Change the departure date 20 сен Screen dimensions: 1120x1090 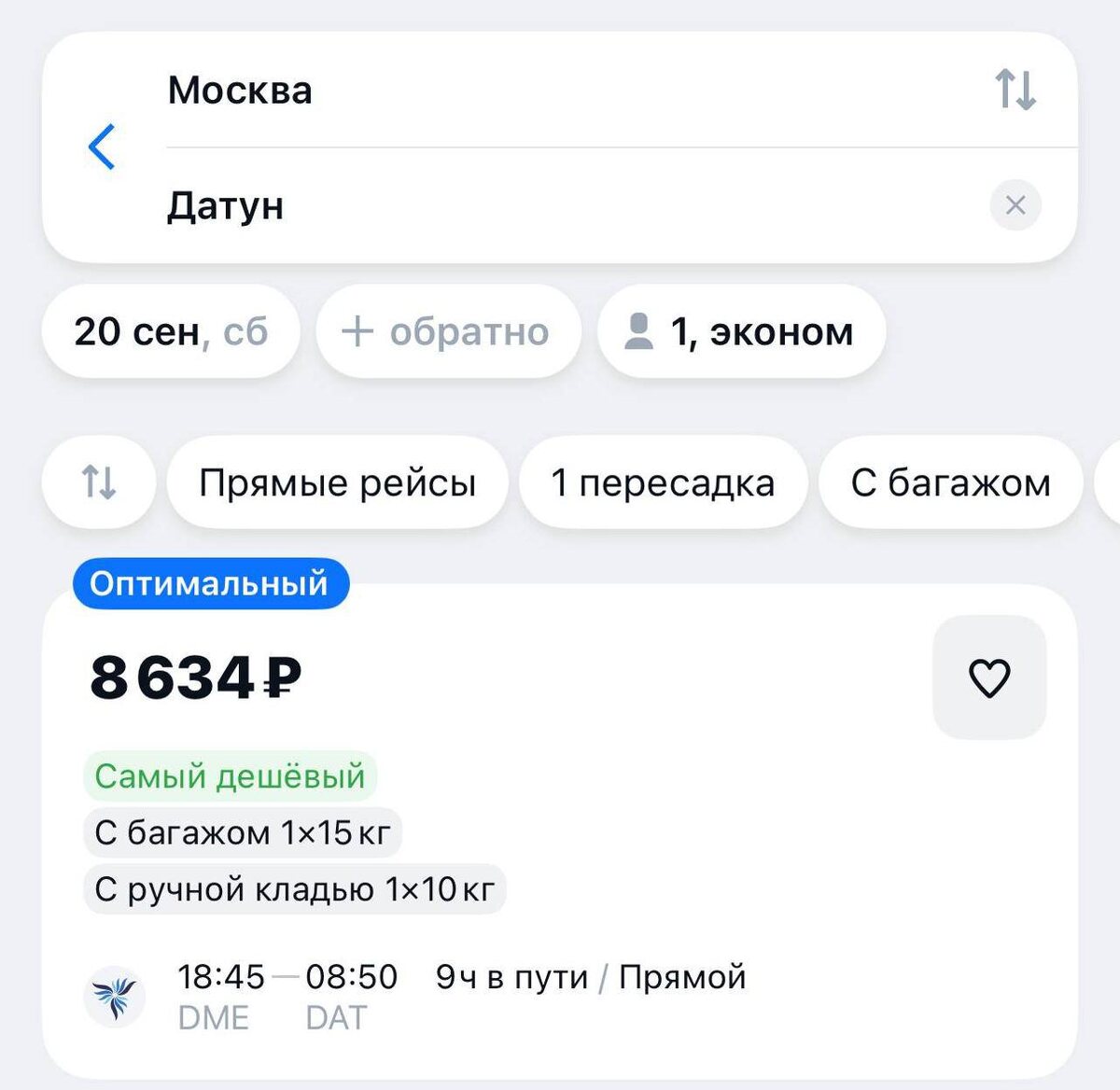171,331
